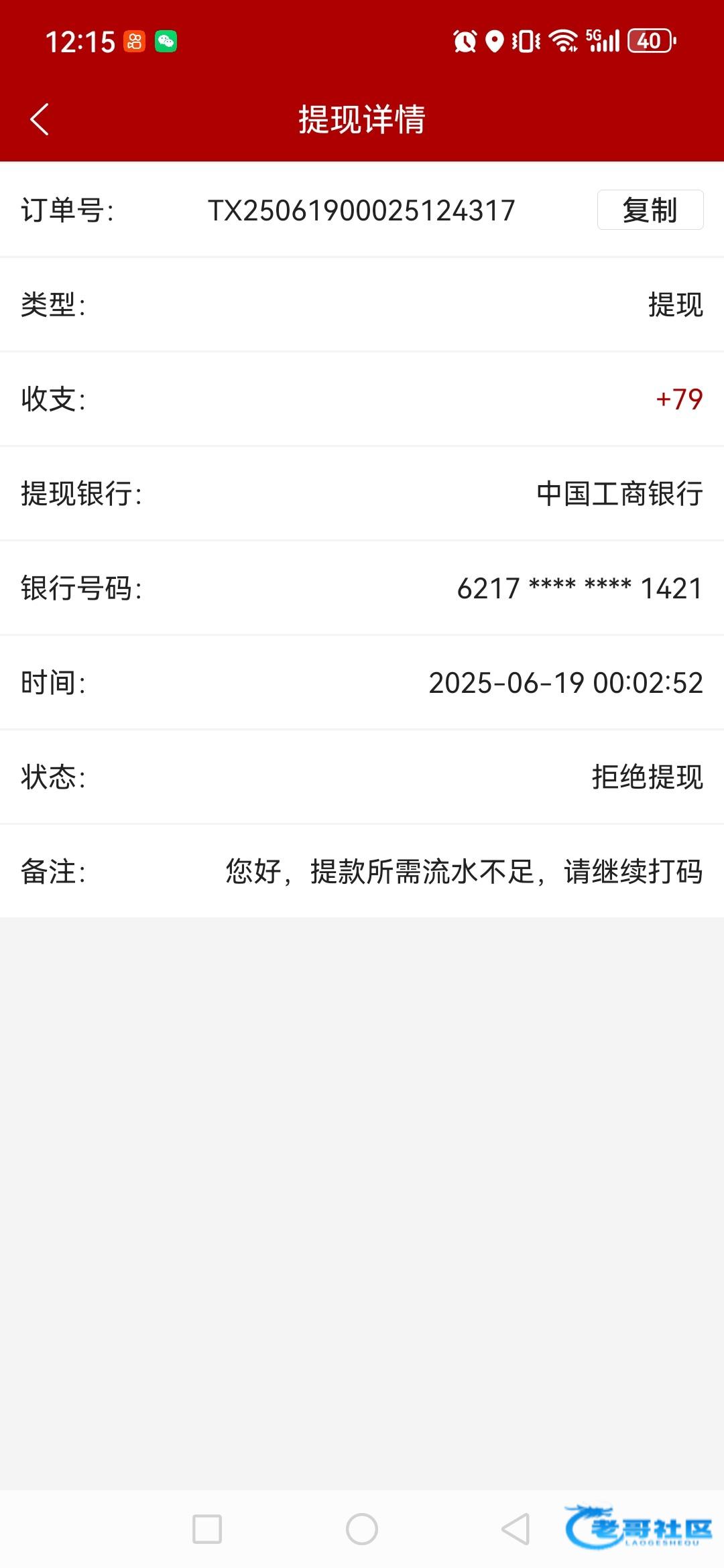
Task: Copy the order number with 复制
Action: pyautogui.click(x=650, y=210)
